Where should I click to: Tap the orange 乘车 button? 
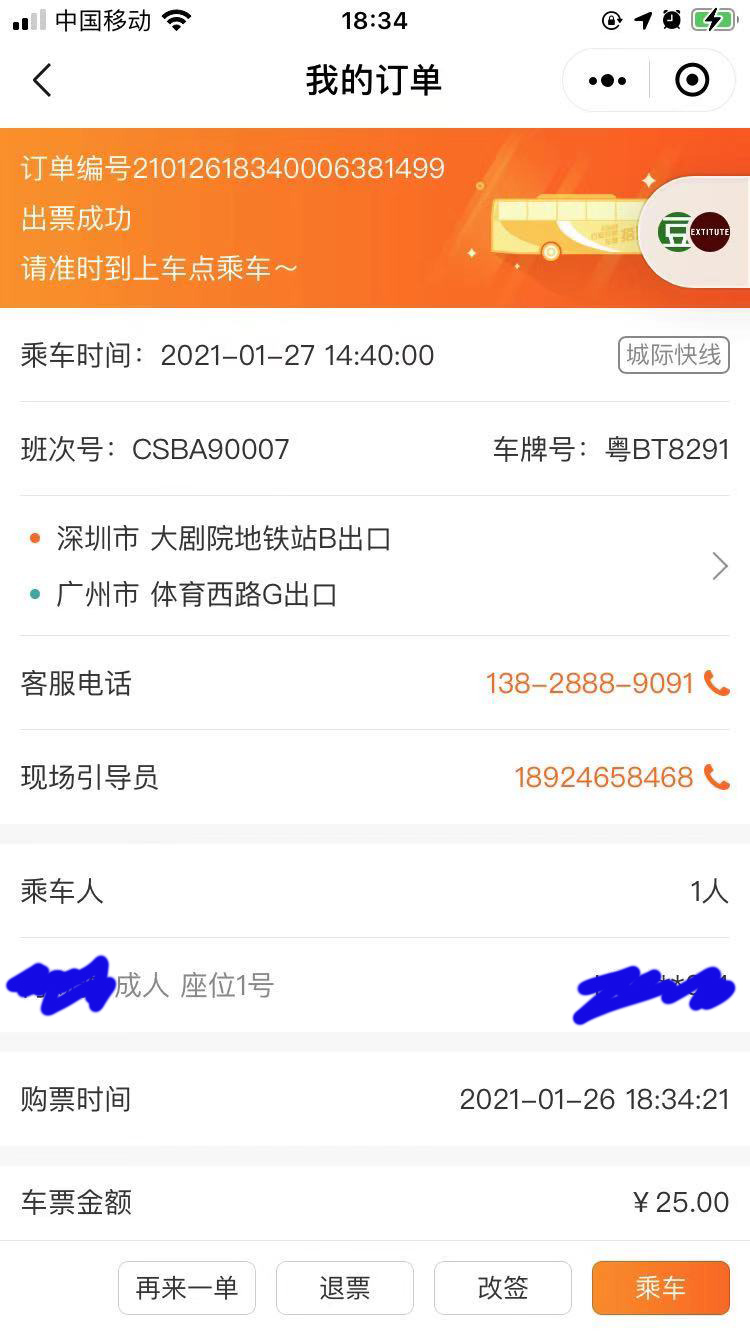tap(660, 1287)
